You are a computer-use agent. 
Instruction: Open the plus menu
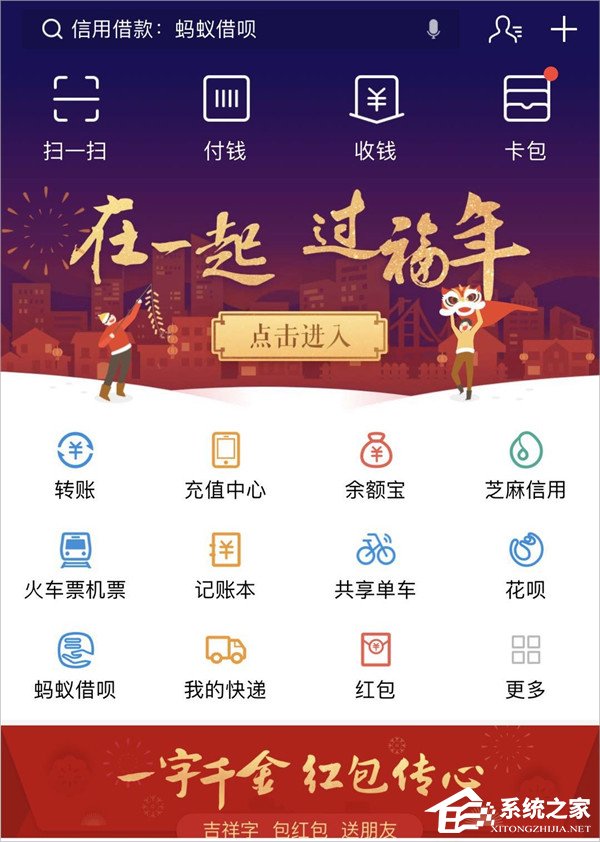564,29
